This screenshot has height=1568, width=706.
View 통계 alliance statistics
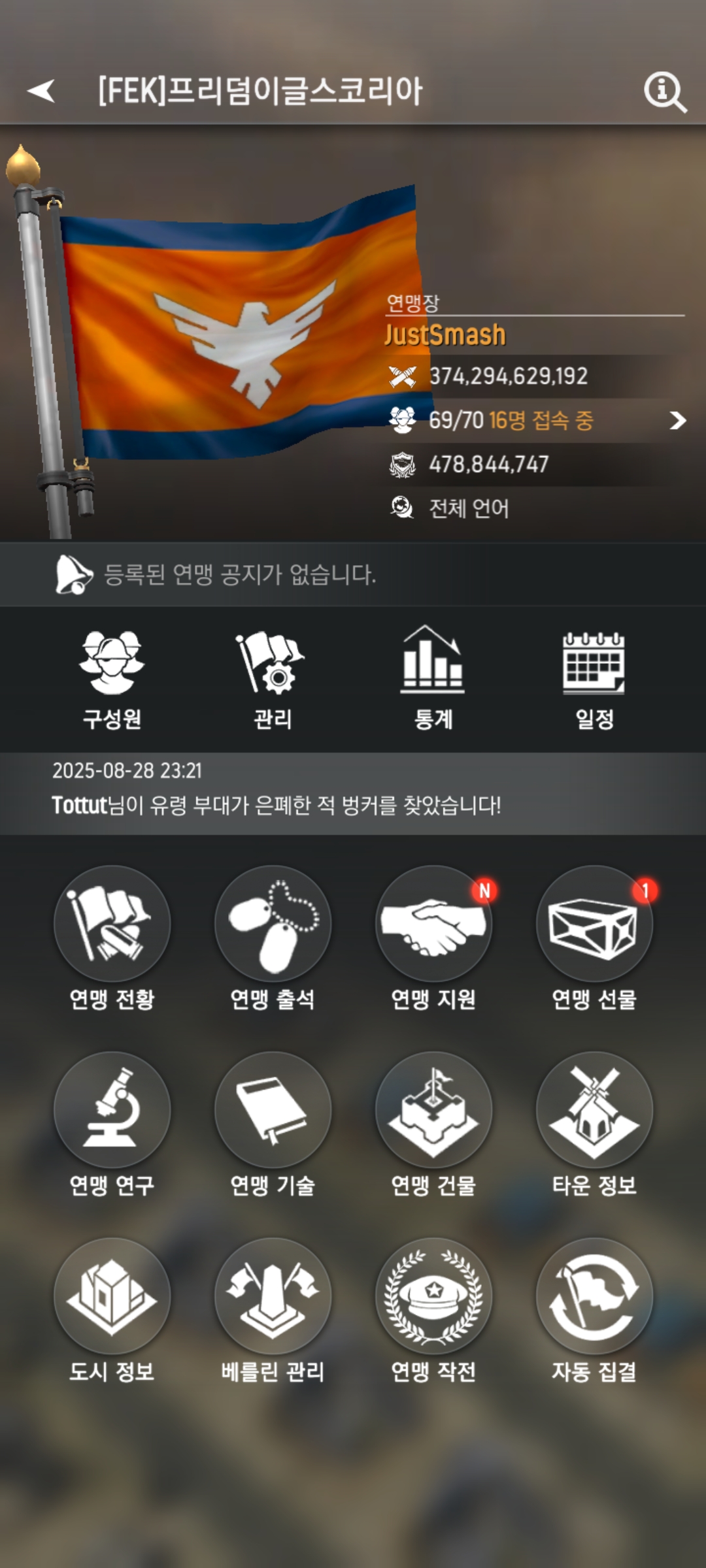pos(433,679)
